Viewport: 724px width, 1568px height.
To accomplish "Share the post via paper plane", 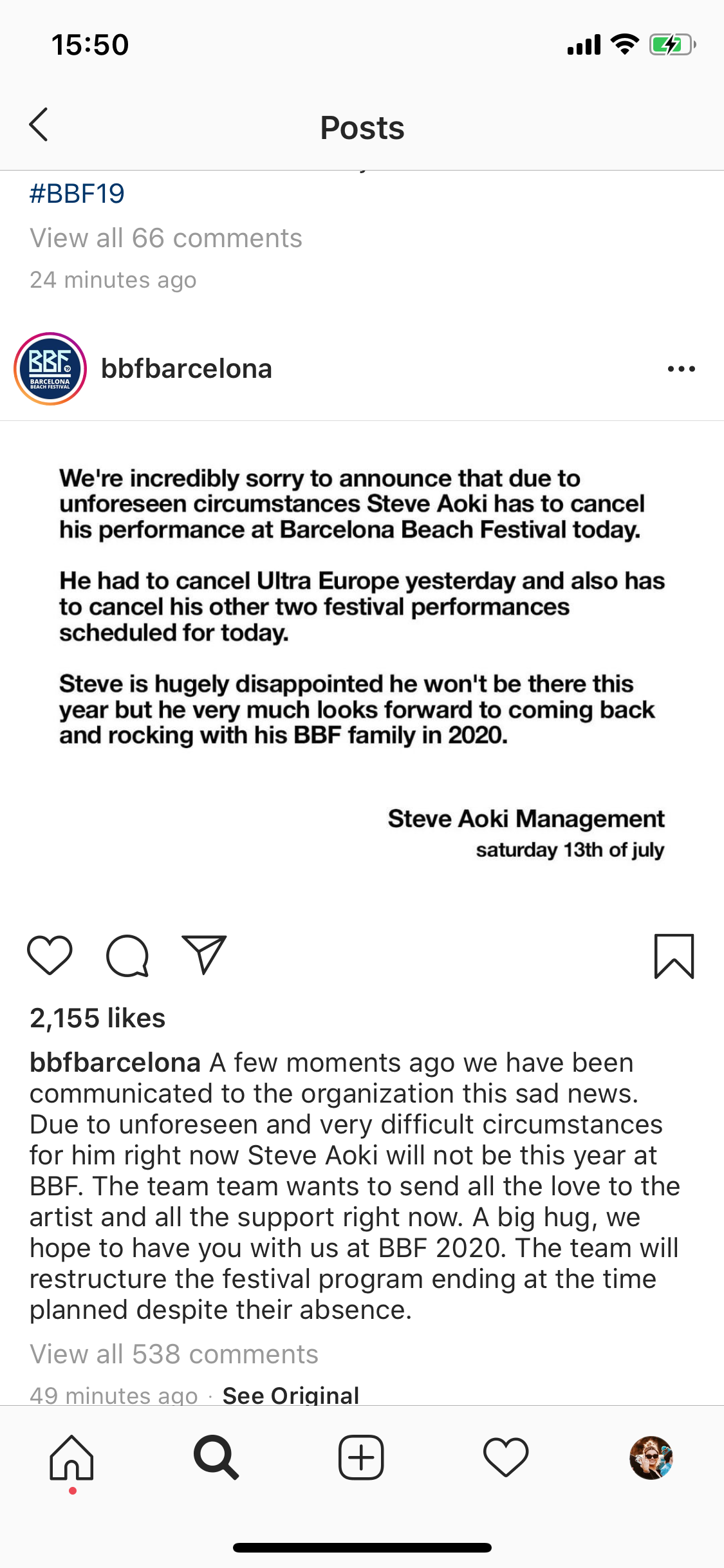I will pos(205,954).
